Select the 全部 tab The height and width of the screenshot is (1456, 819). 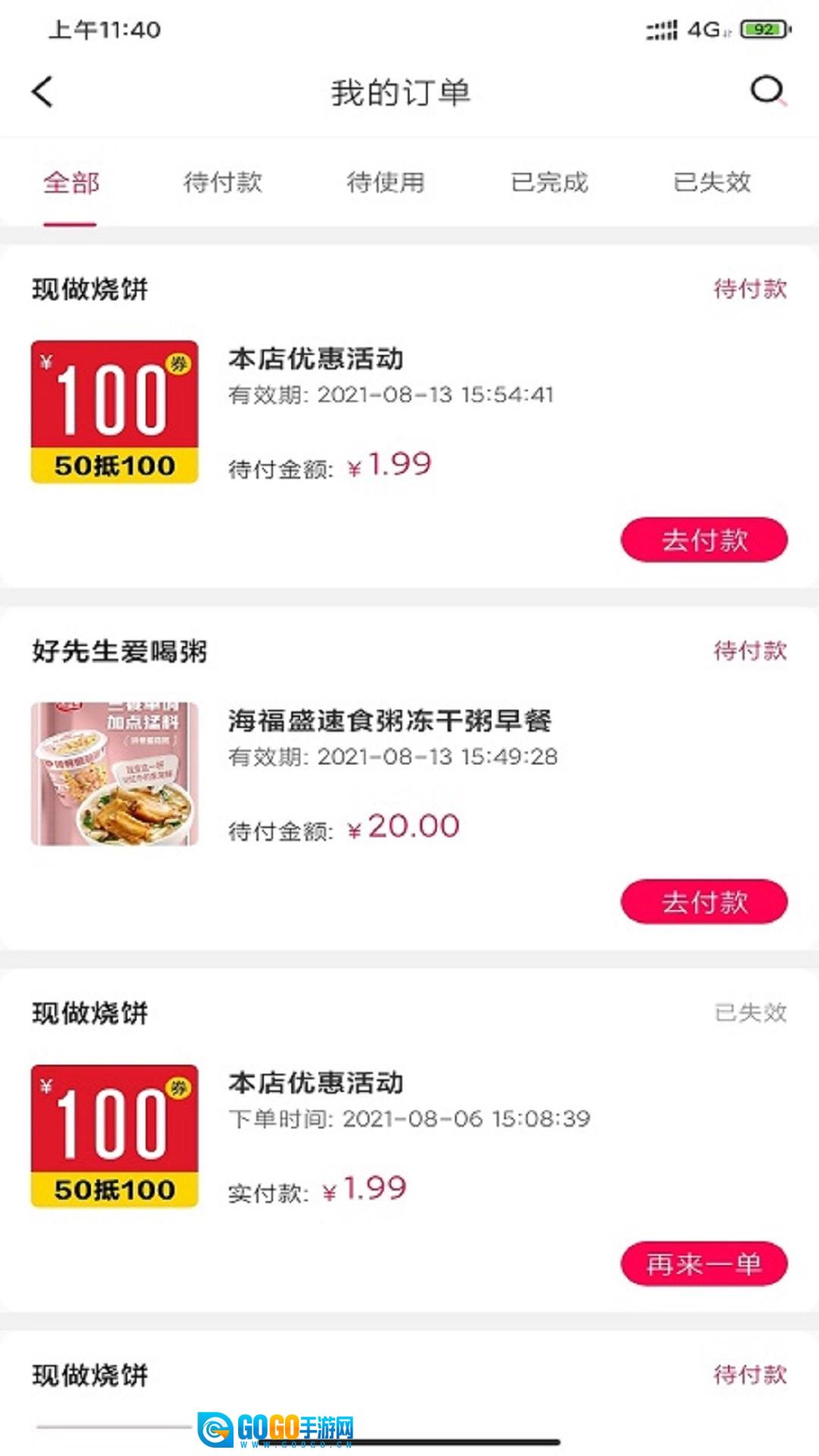click(x=71, y=183)
